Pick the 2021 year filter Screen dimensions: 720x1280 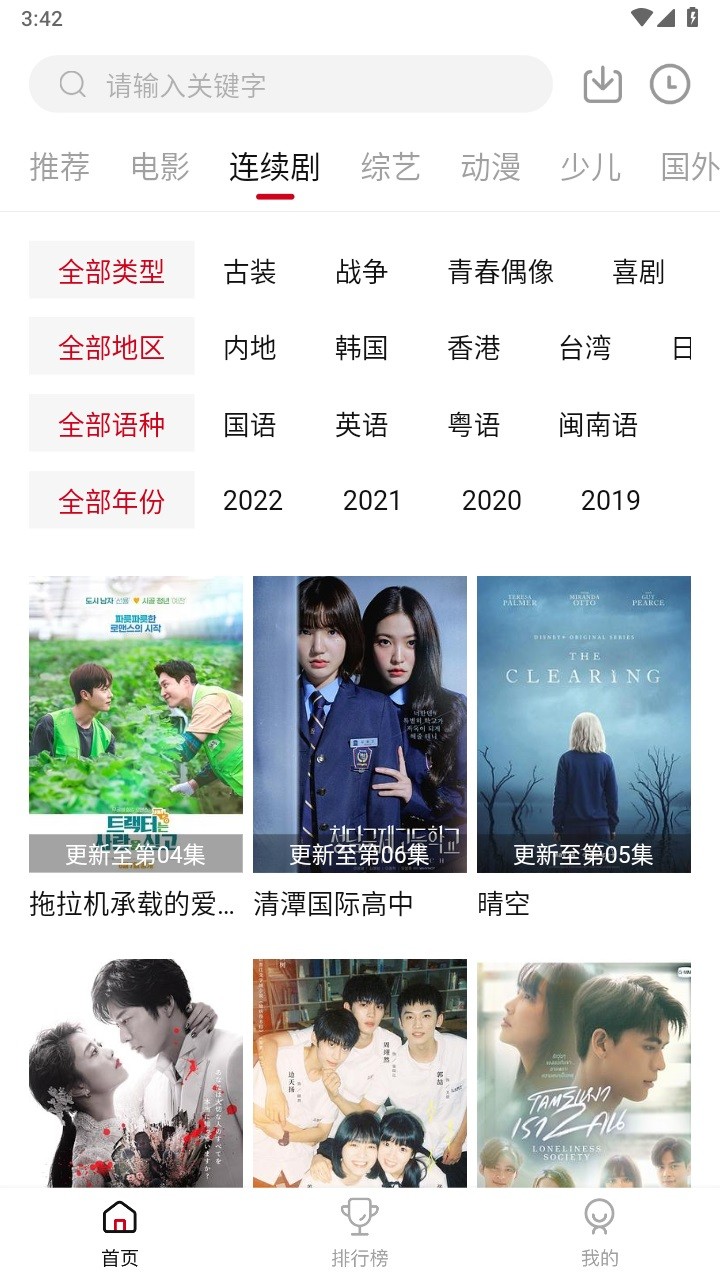click(372, 501)
